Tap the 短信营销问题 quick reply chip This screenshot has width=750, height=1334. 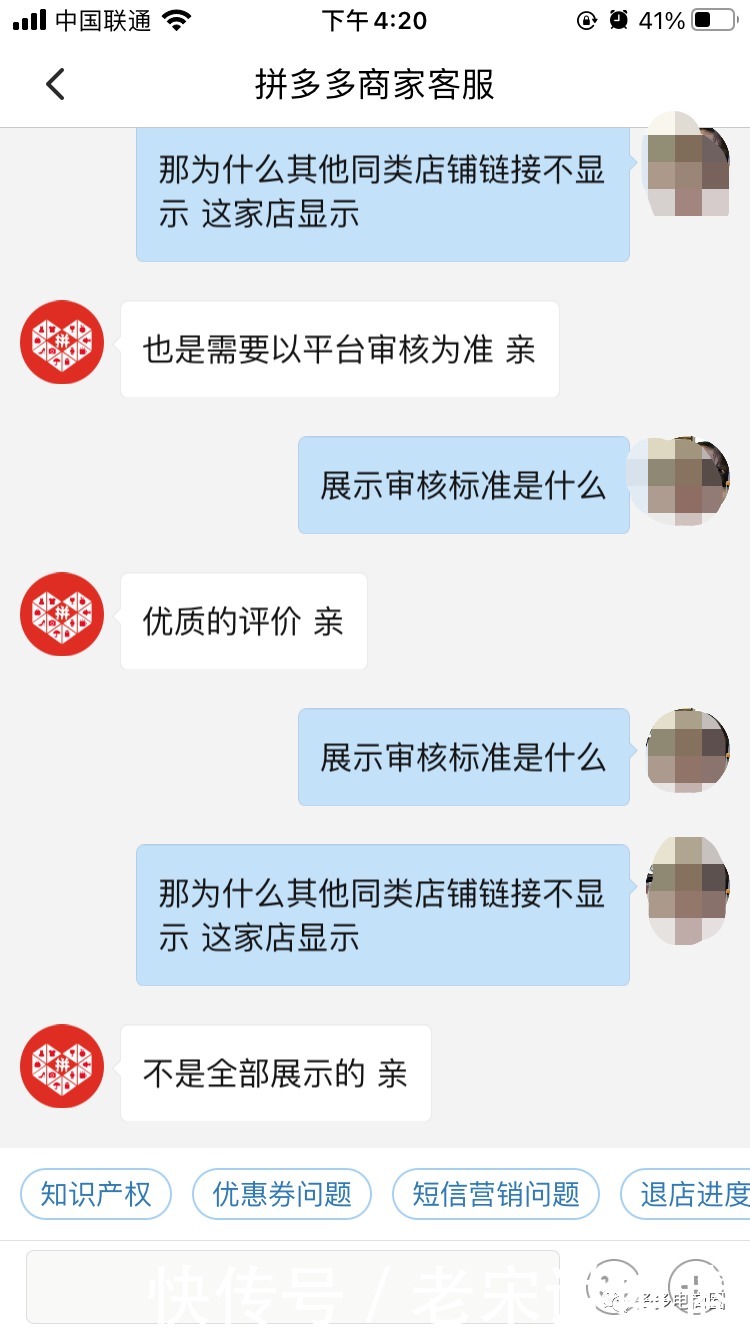click(496, 1193)
